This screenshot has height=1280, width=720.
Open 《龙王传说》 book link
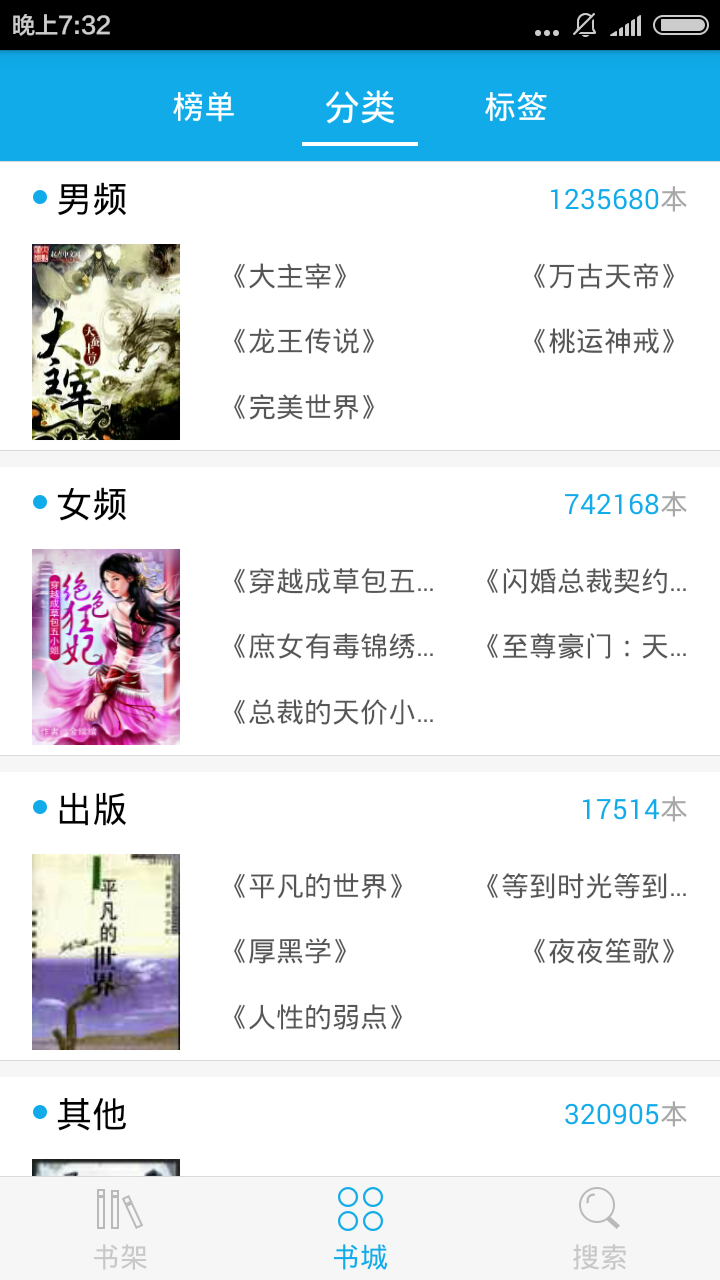305,342
